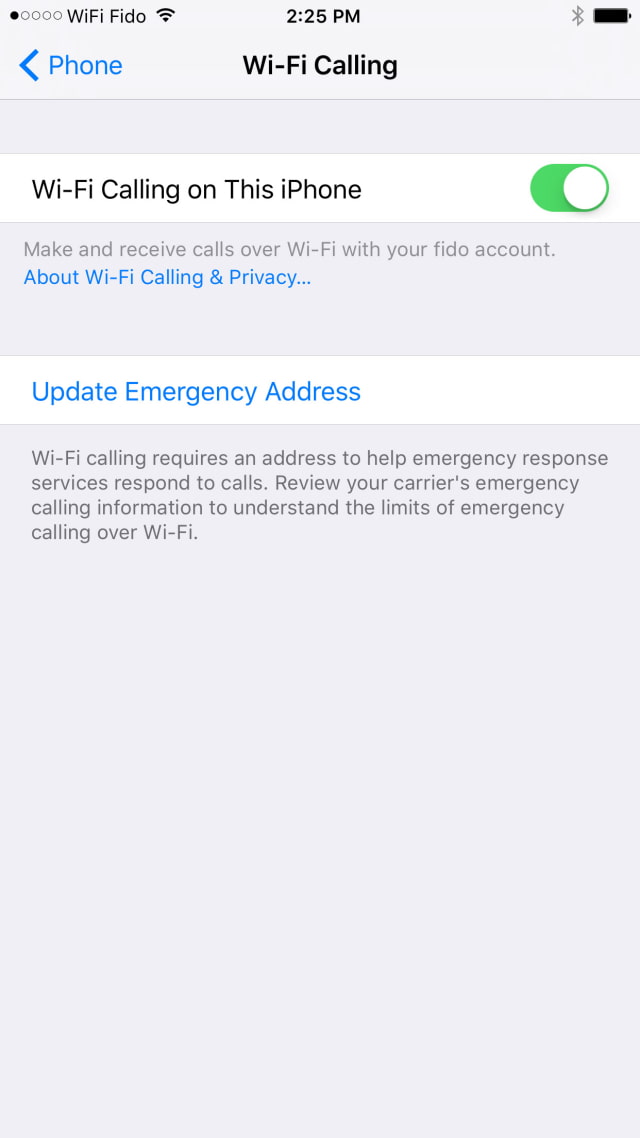Go back to Phone settings

coord(70,66)
